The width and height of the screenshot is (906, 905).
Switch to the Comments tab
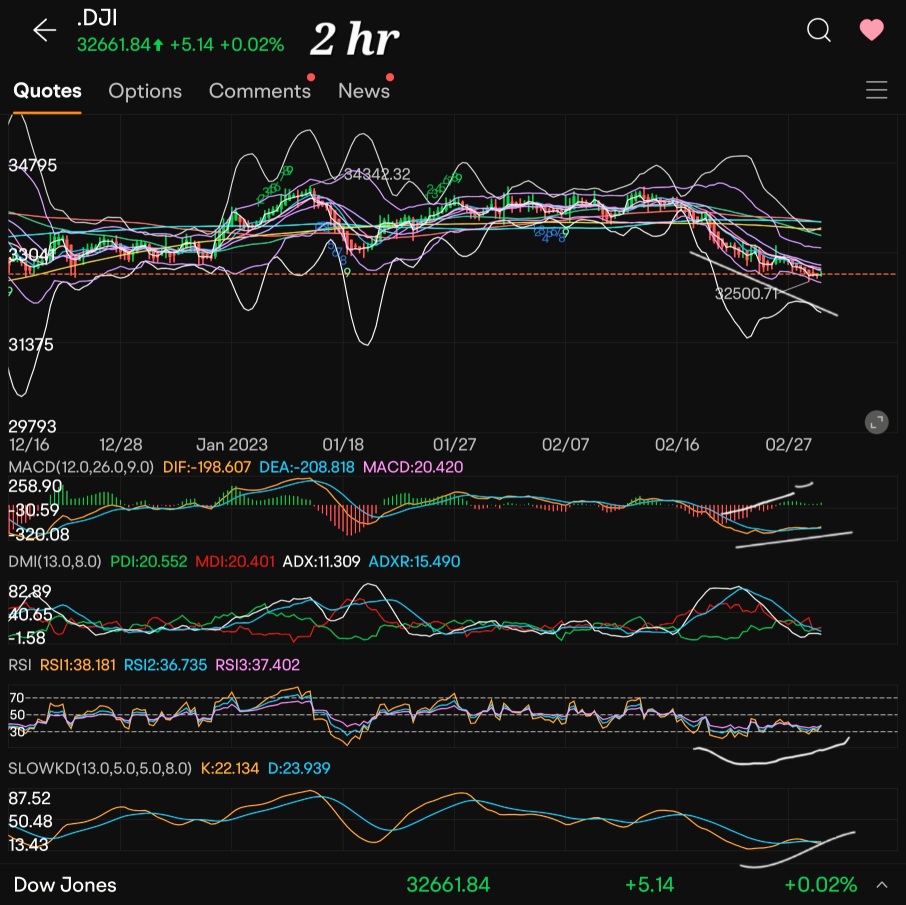coord(259,91)
